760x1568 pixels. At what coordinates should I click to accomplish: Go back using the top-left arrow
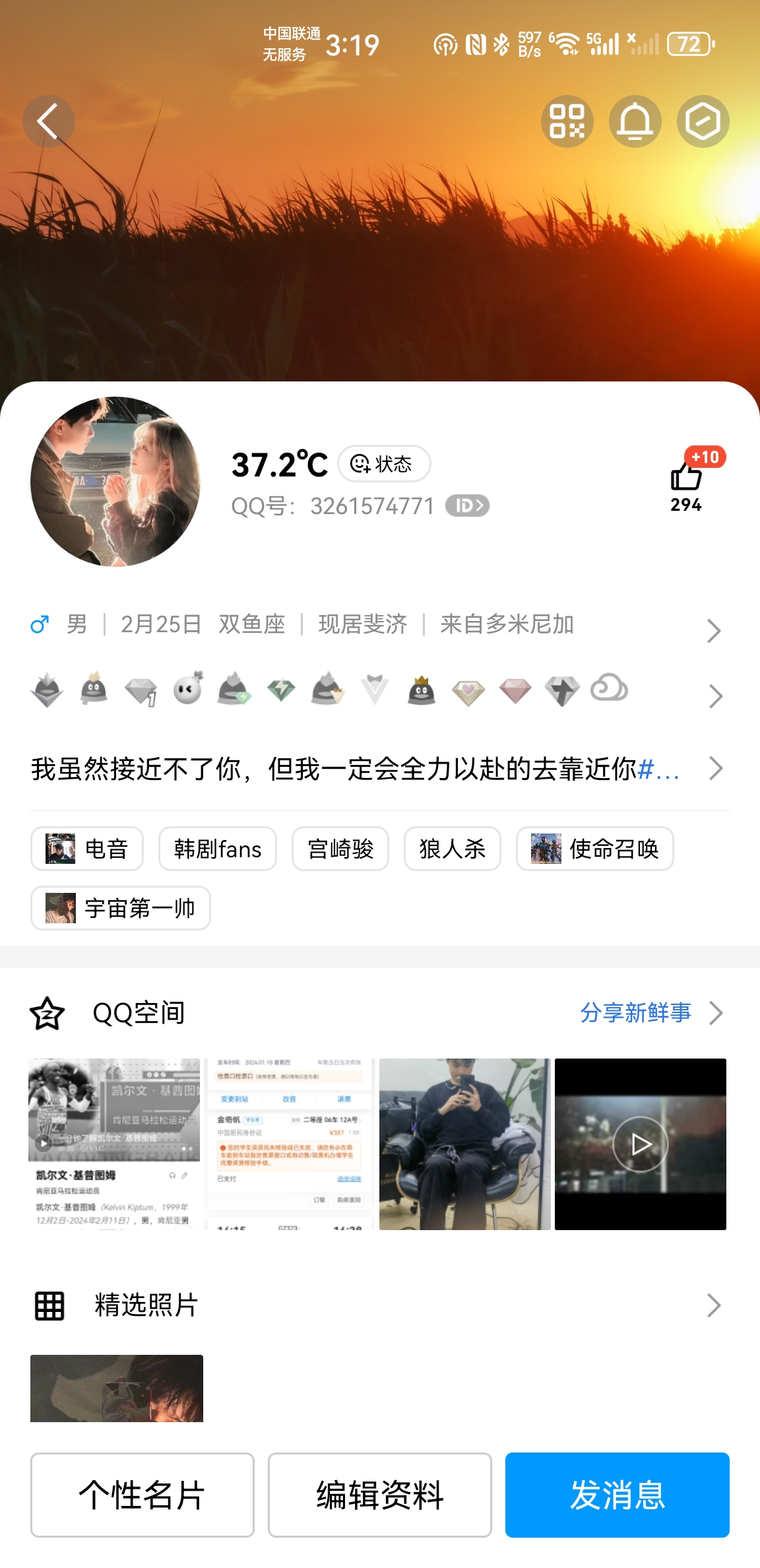[48, 121]
